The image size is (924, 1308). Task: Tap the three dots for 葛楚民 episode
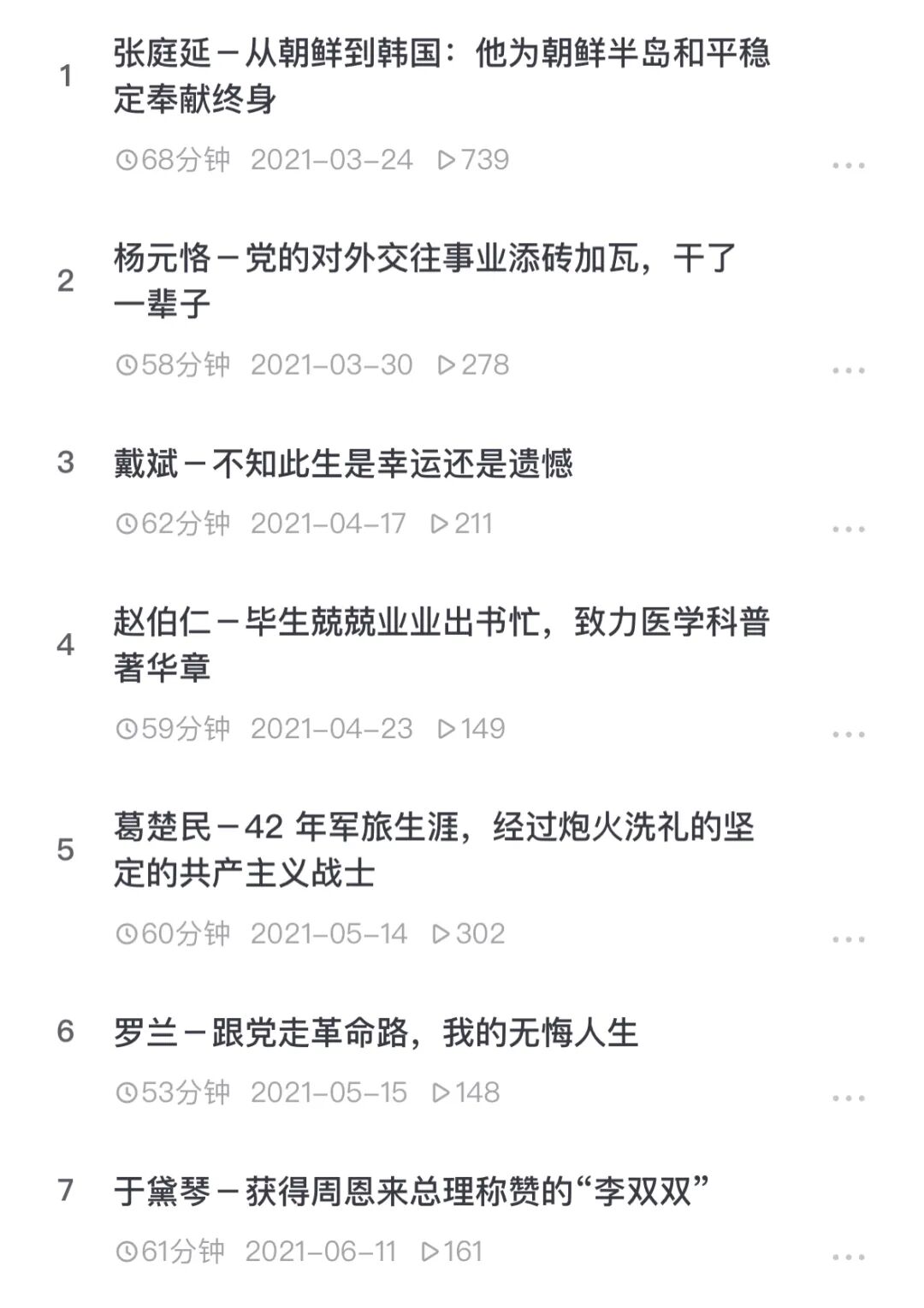click(848, 939)
